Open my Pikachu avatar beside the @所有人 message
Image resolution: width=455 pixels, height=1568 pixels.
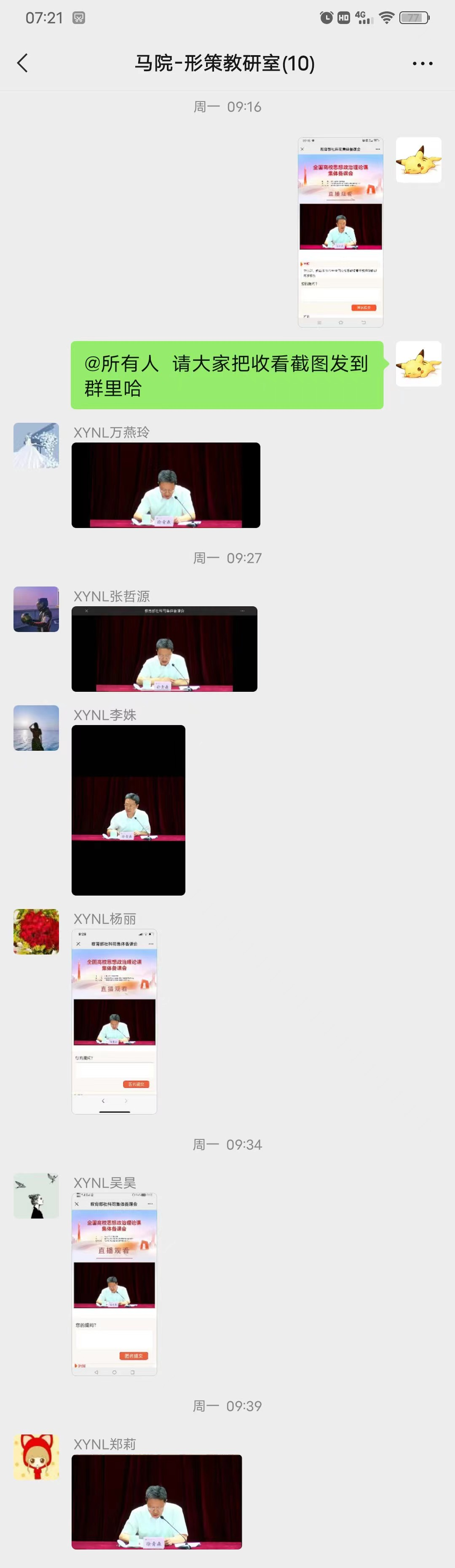tap(418, 363)
